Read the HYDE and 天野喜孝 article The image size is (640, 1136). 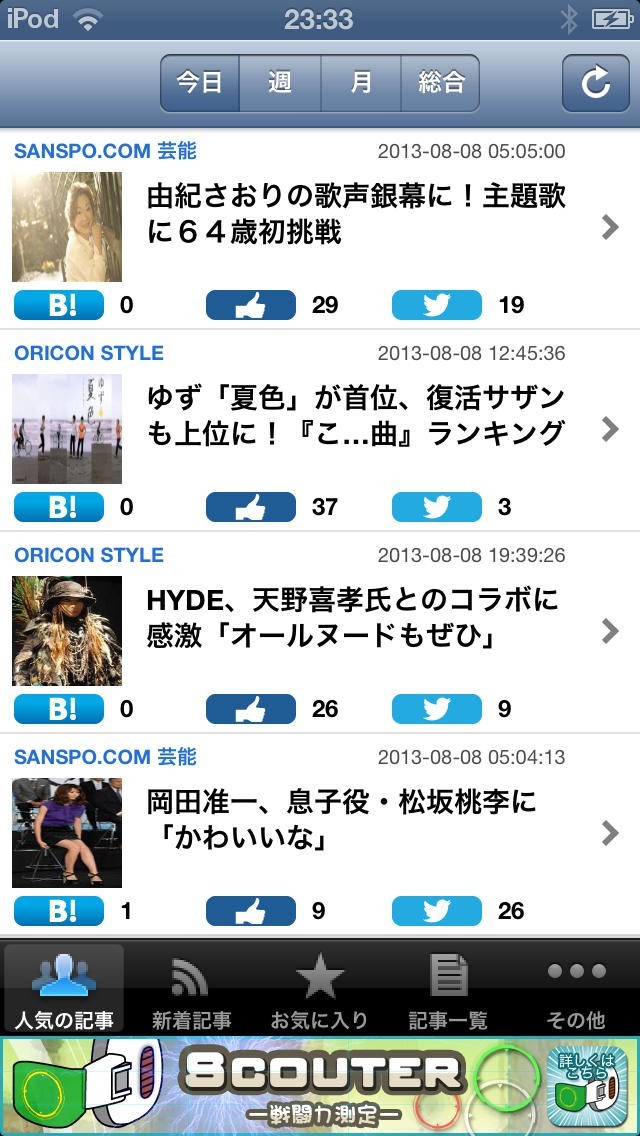click(355, 618)
